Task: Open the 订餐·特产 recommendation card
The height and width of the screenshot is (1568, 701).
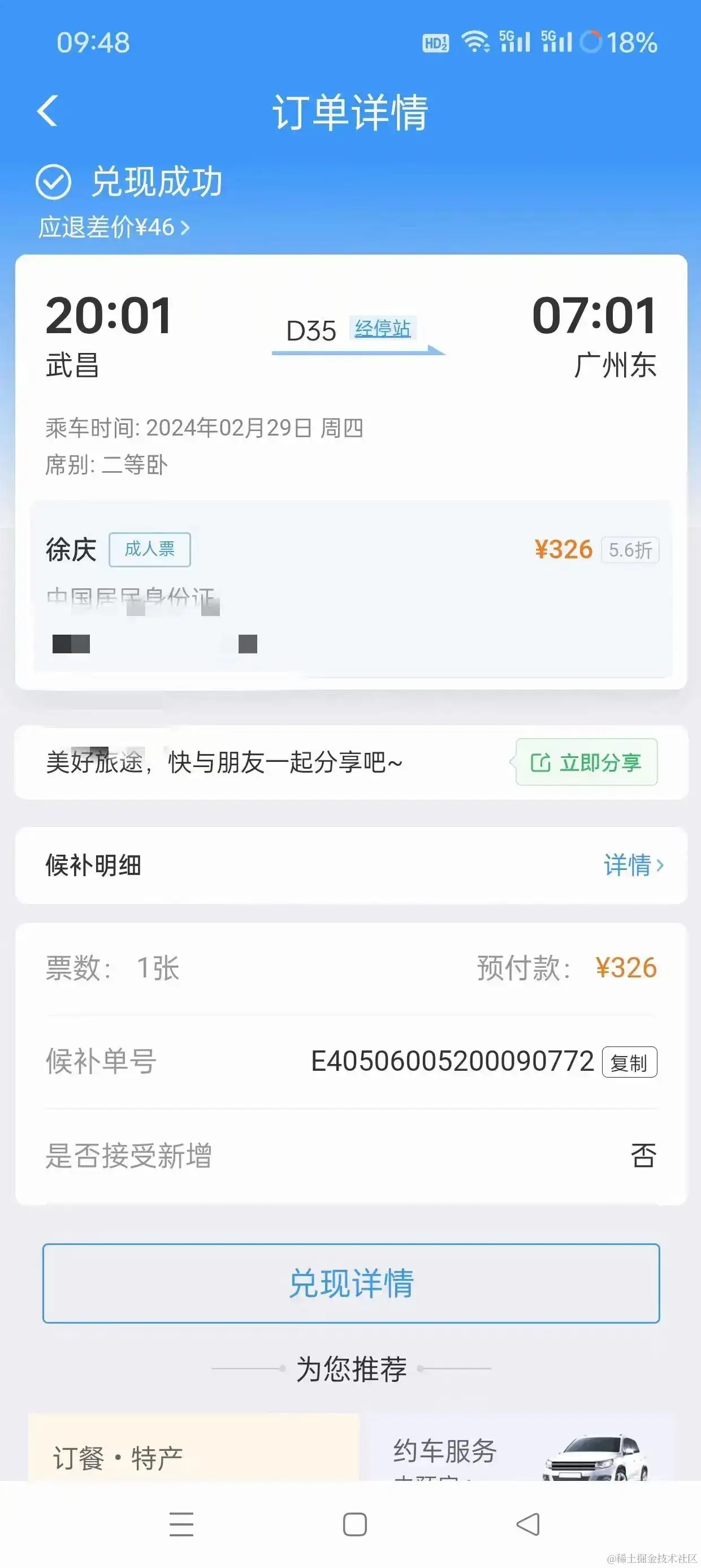Action: 193,1451
